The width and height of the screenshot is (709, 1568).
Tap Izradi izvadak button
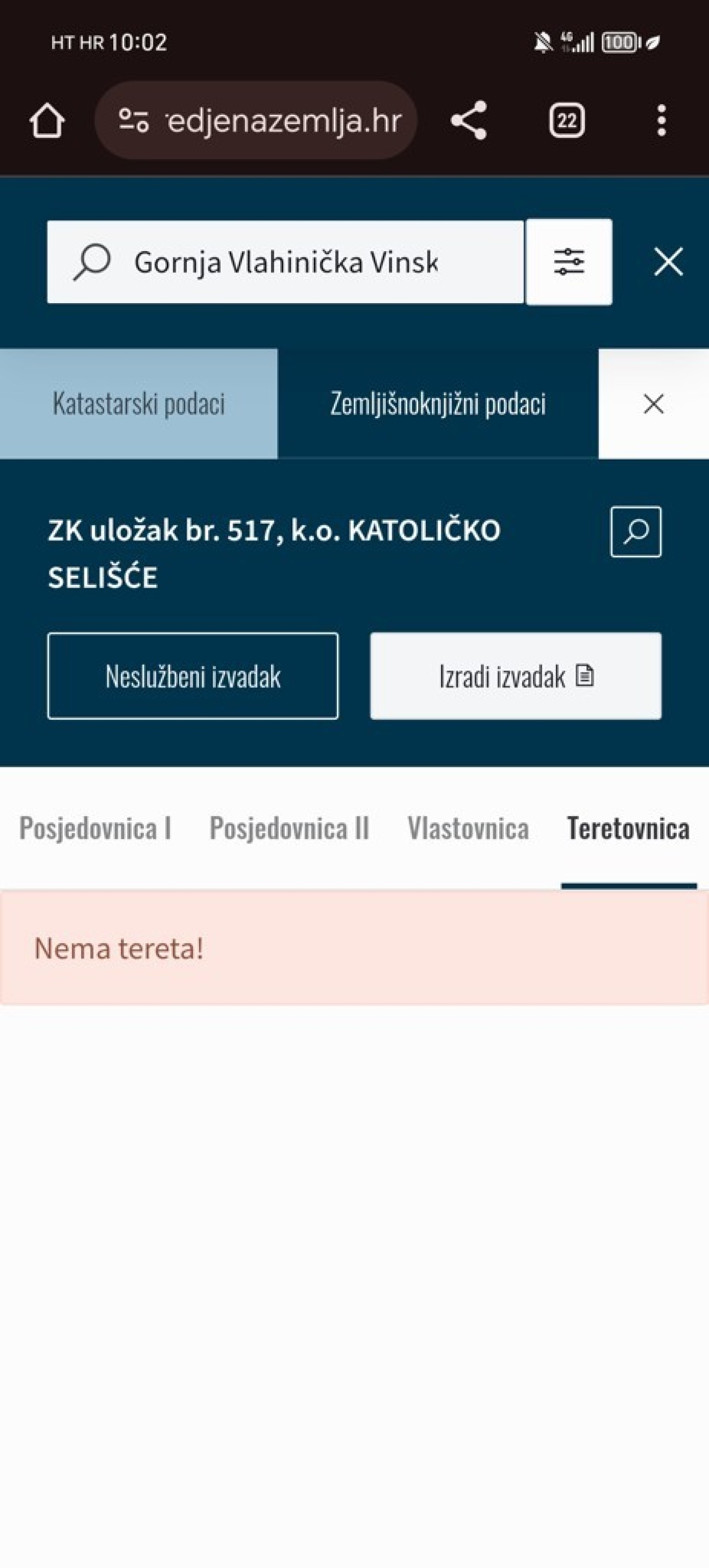[x=516, y=676]
